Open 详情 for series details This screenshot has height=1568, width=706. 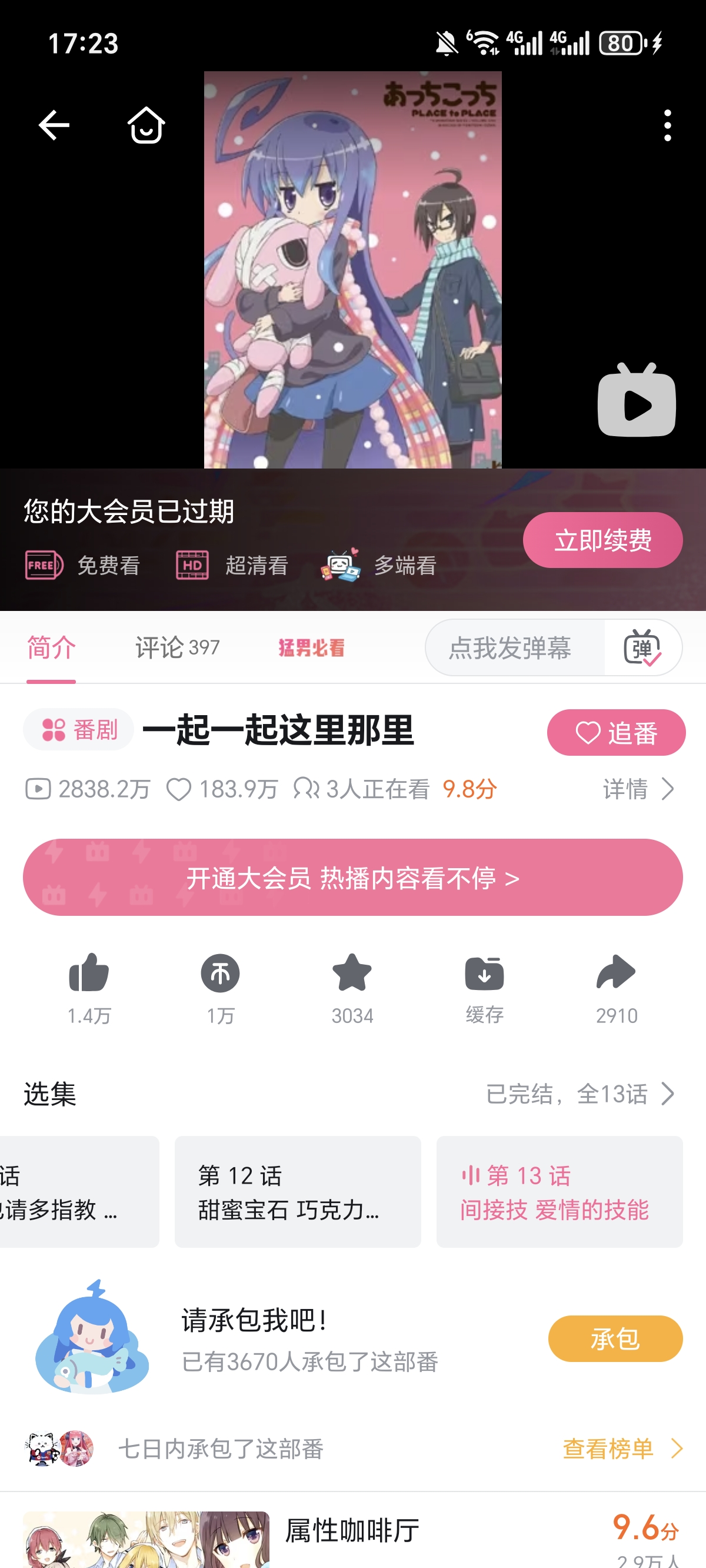pyautogui.click(x=638, y=789)
